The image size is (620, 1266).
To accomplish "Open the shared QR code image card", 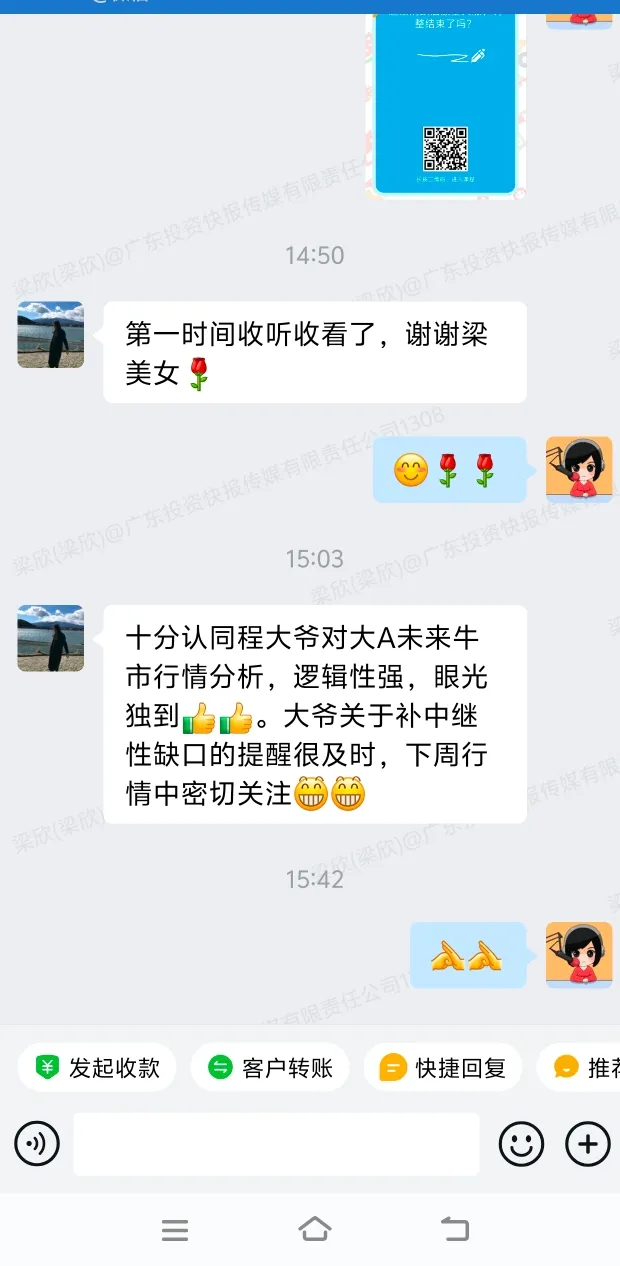I will coord(445,100).
